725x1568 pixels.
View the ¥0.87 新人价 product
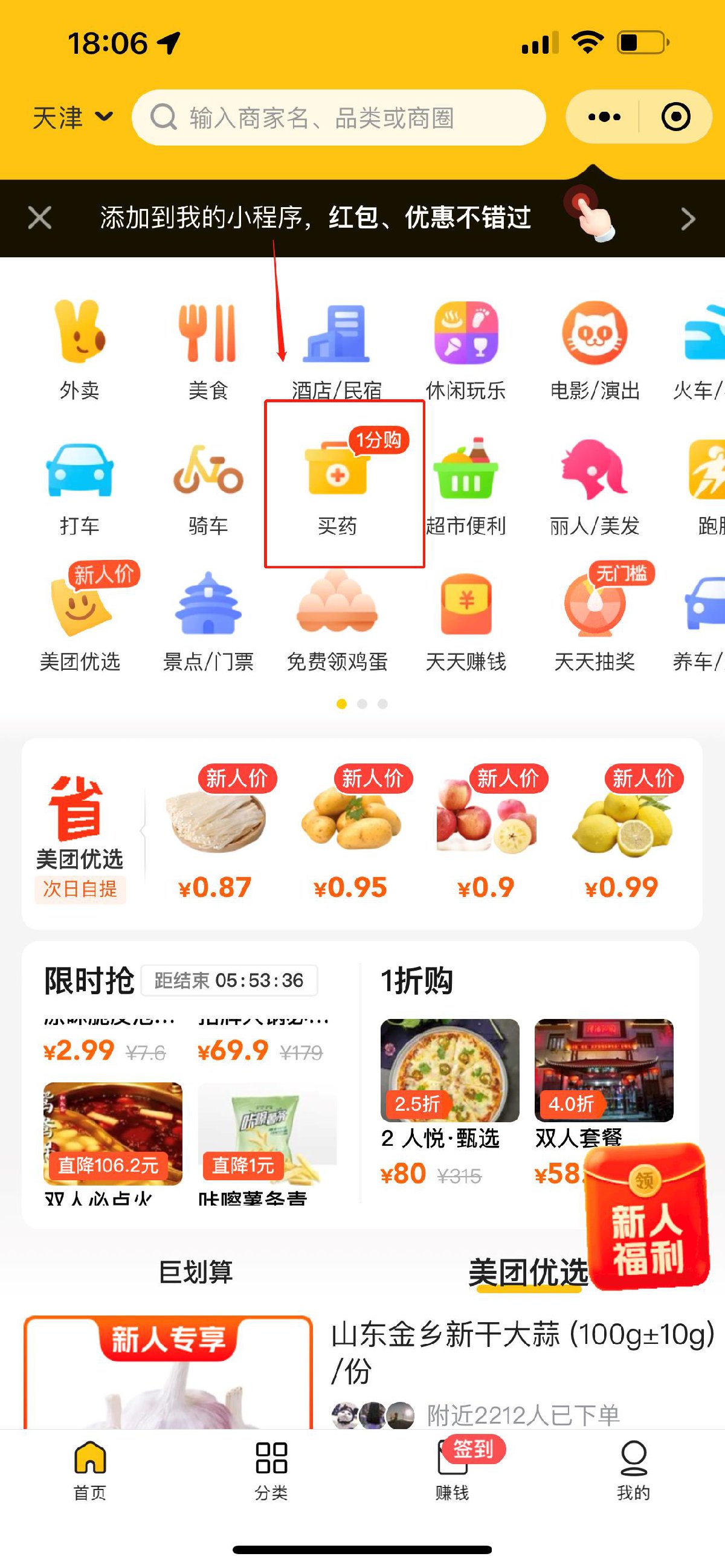(216, 834)
